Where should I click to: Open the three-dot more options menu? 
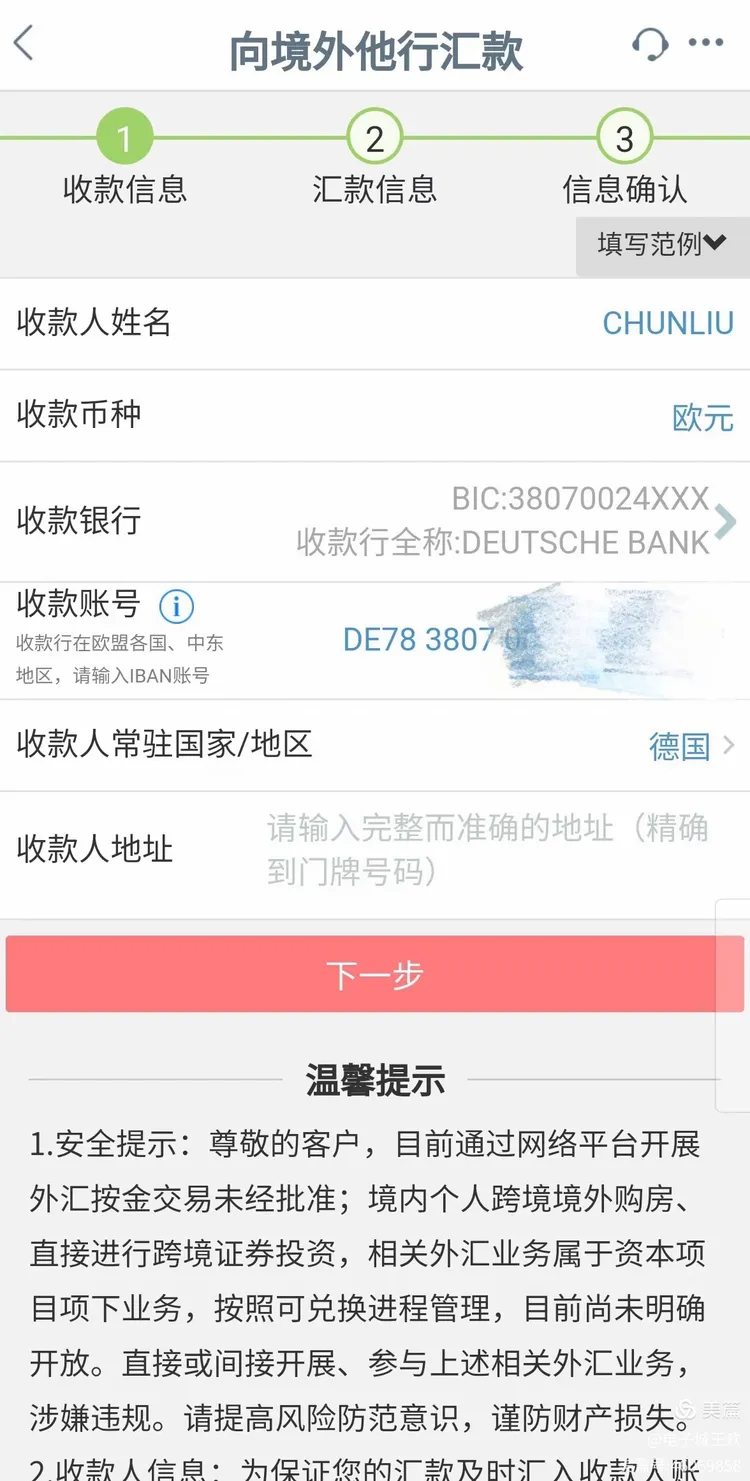click(x=708, y=43)
